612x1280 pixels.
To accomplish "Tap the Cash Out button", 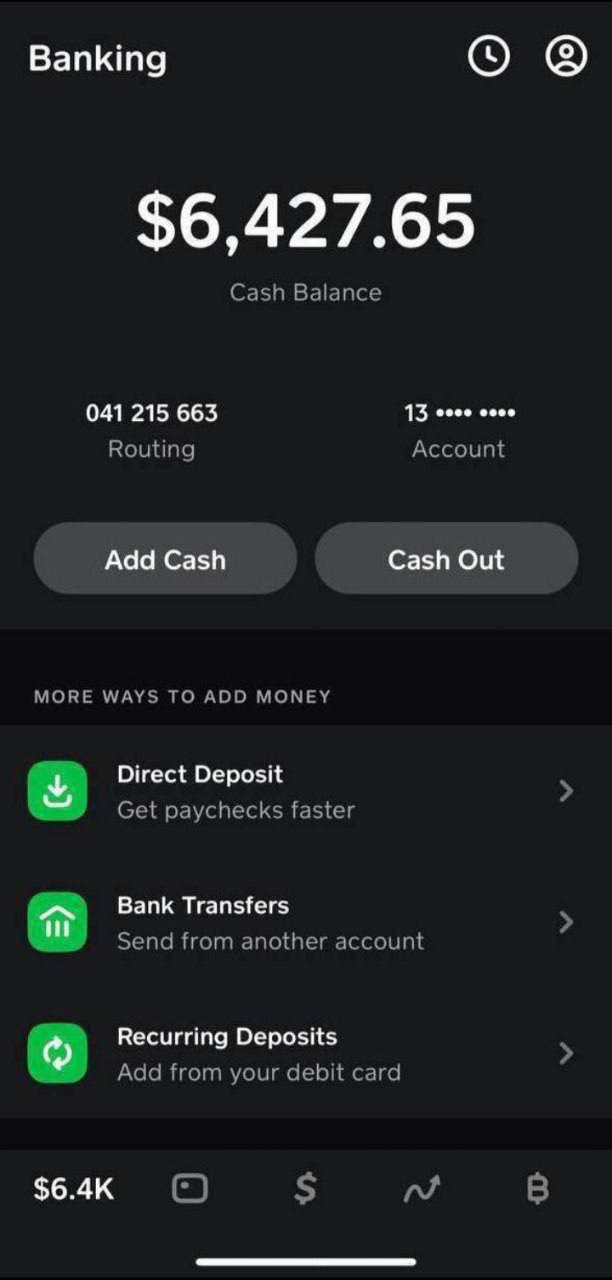I will 446,559.
